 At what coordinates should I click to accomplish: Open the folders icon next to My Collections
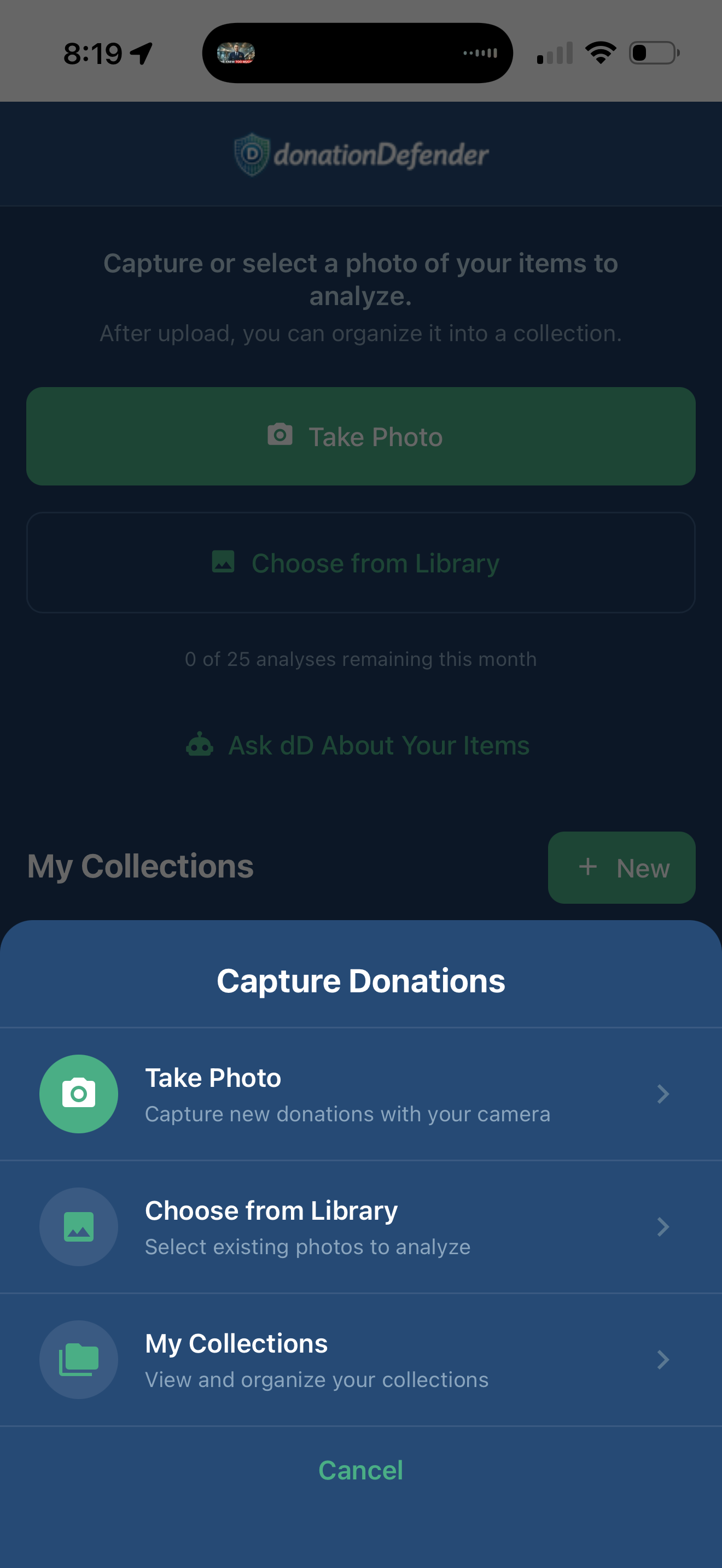click(x=78, y=1360)
